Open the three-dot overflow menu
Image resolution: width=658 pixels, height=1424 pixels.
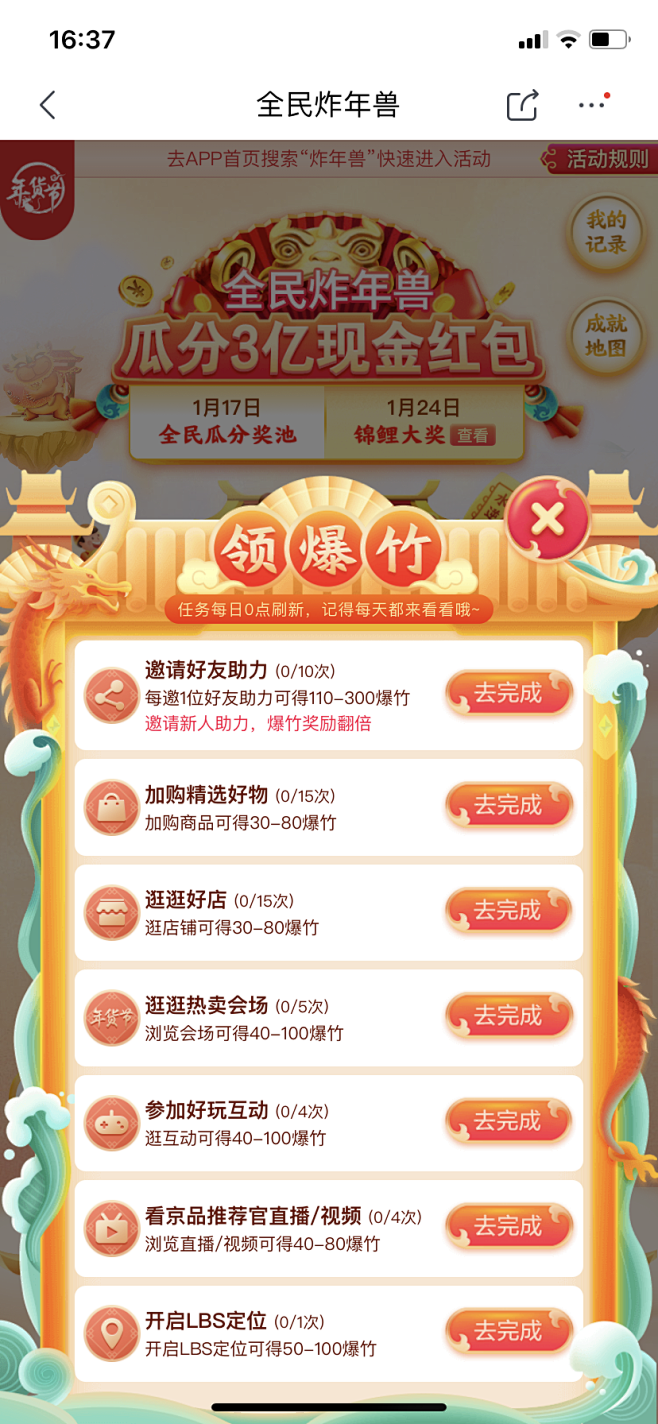click(x=593, y=103)
